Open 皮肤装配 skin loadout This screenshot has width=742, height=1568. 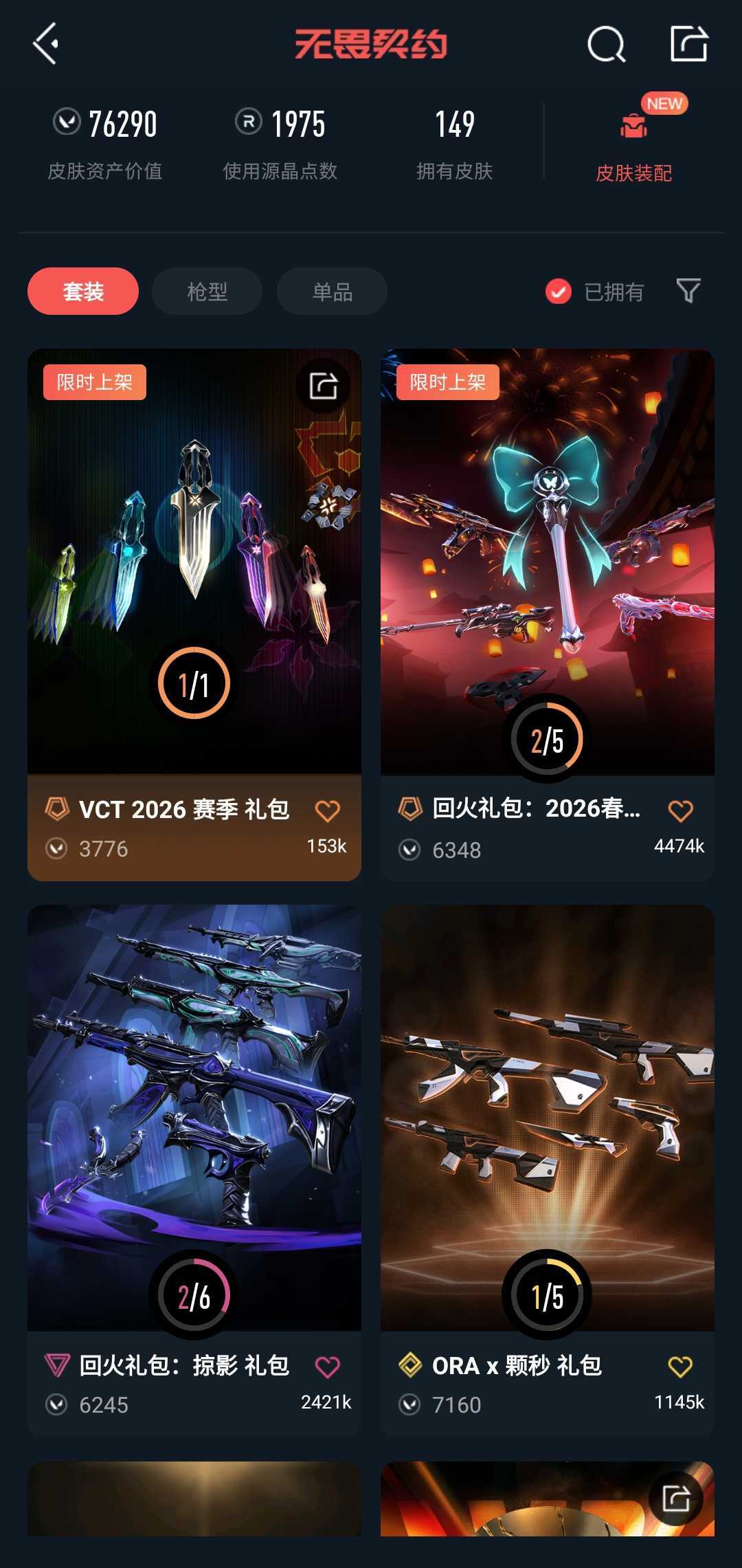(x=633, y=145)
